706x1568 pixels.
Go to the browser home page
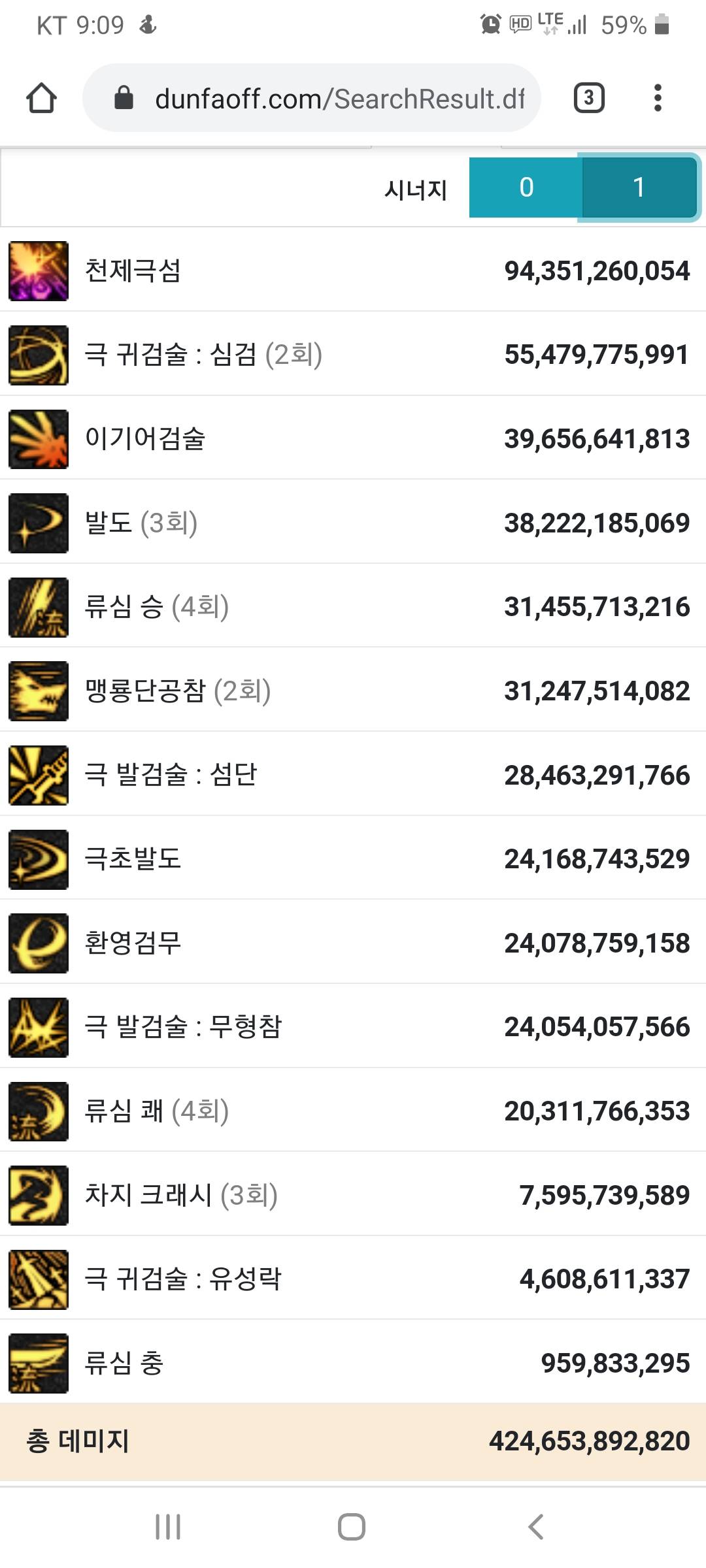41,99
